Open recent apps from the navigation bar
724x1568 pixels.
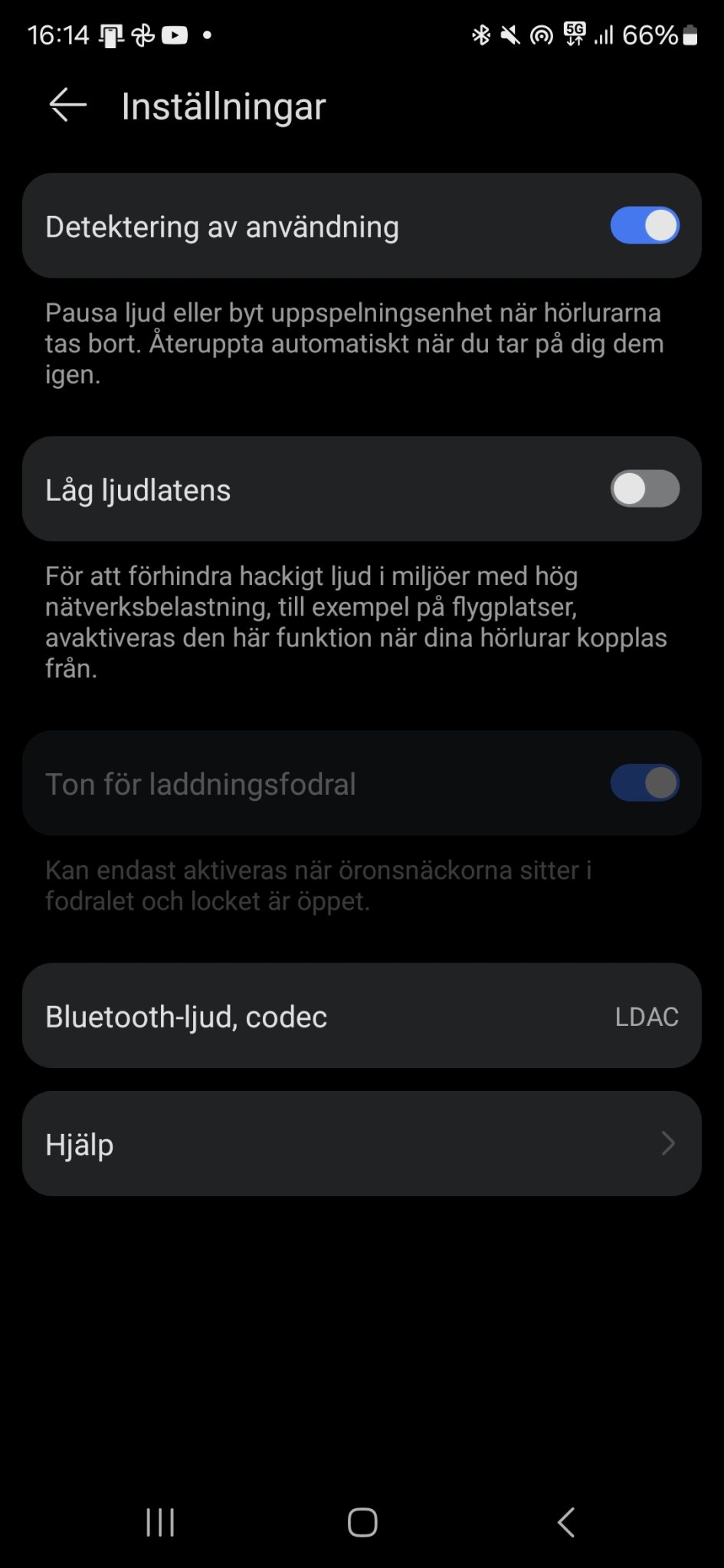pos(160,1522)
